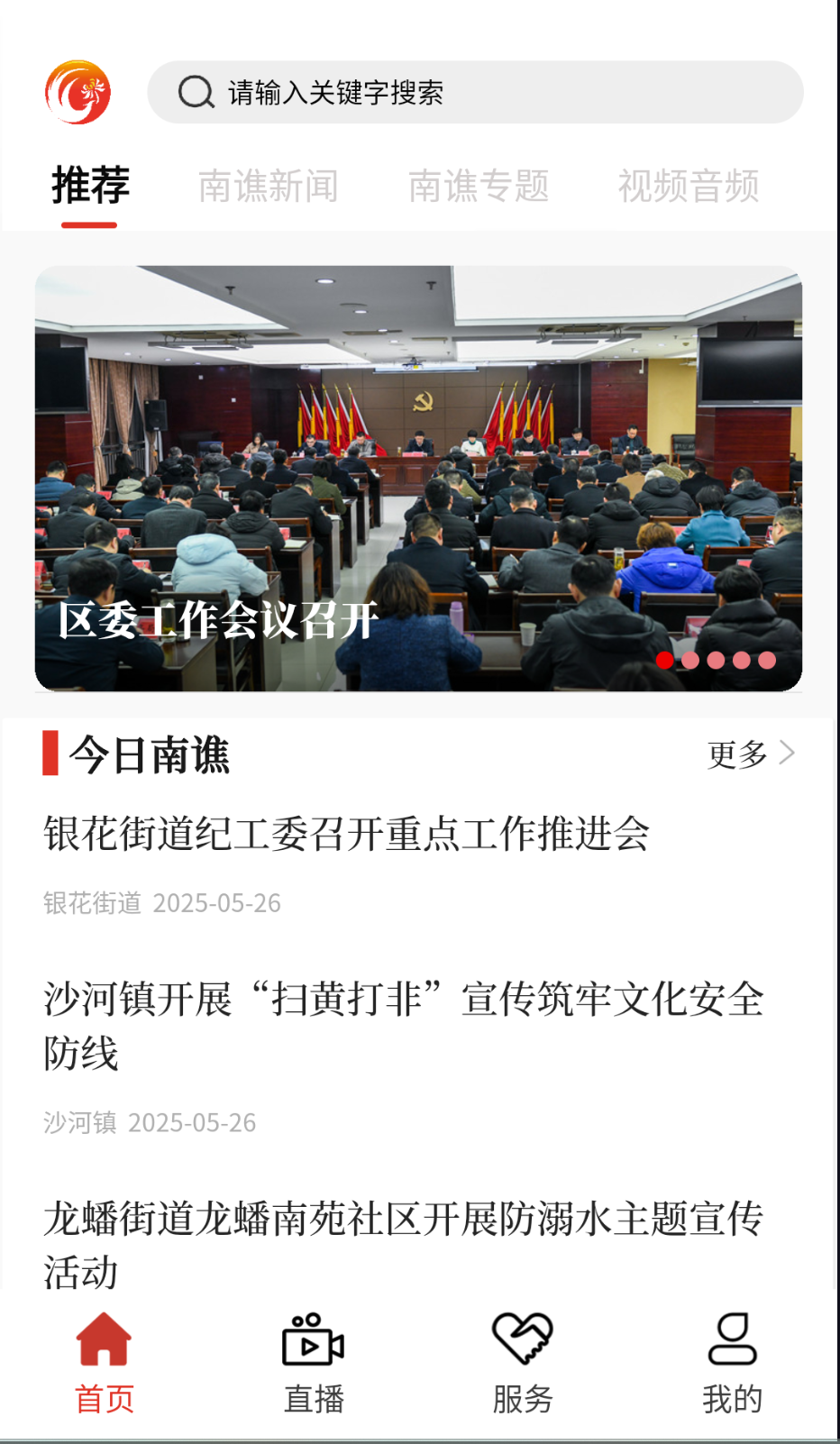
Task: Tap the last carousel pagination dot
Action: (769, 660)
